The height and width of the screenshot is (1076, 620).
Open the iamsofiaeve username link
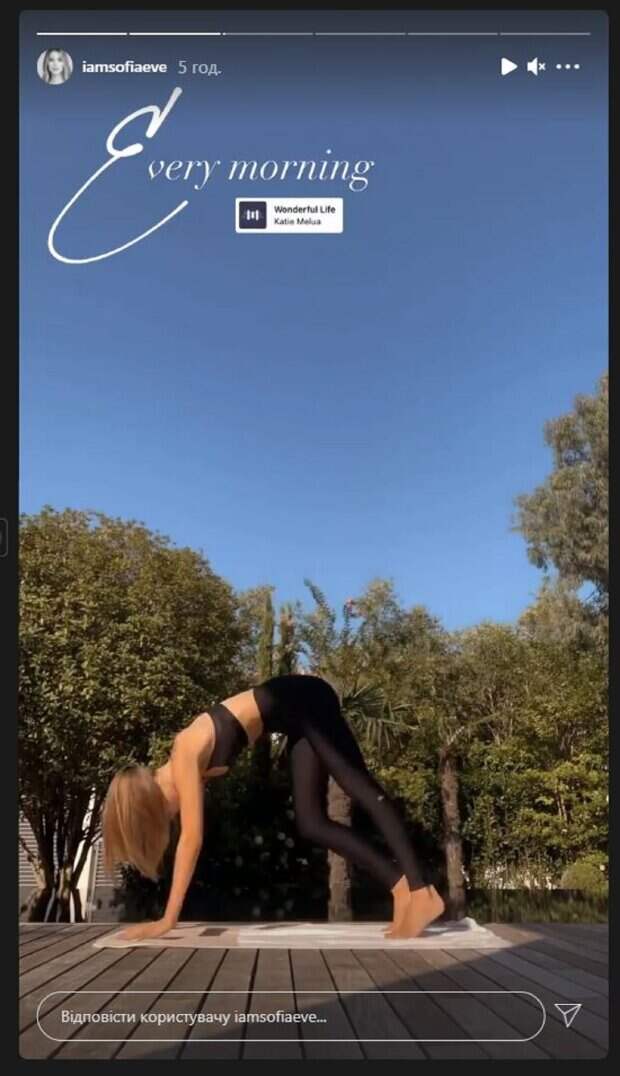point(124,67)
